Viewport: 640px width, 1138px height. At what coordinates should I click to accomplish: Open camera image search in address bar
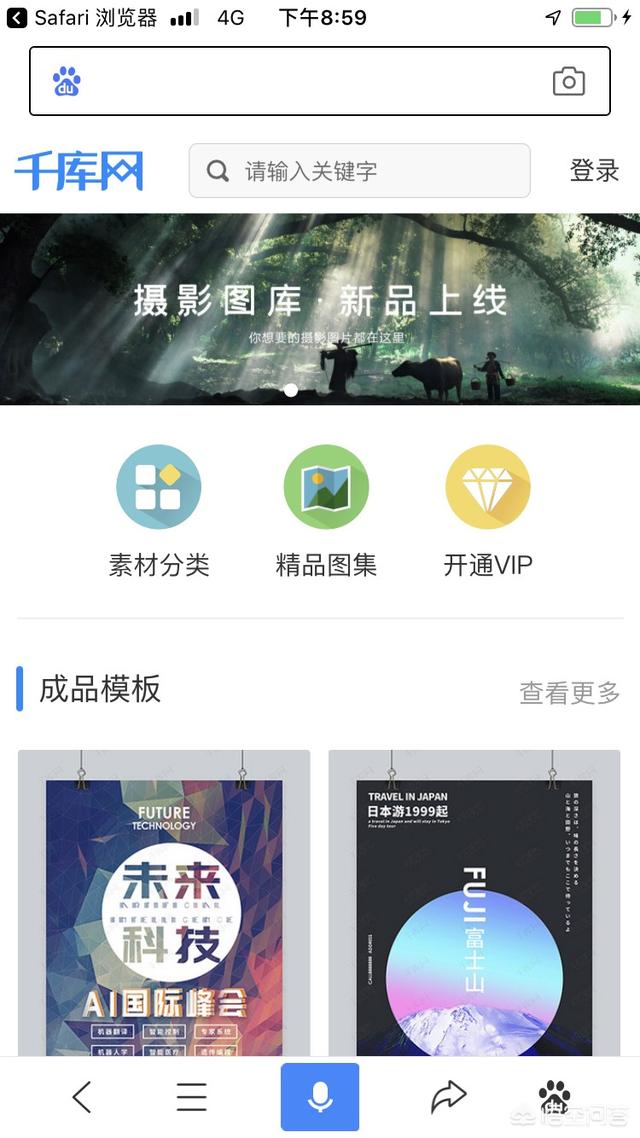(568, 81)
